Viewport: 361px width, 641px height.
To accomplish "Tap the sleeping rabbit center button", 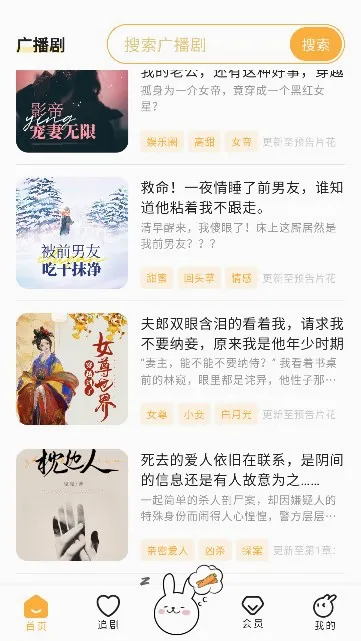I will 180,603.
